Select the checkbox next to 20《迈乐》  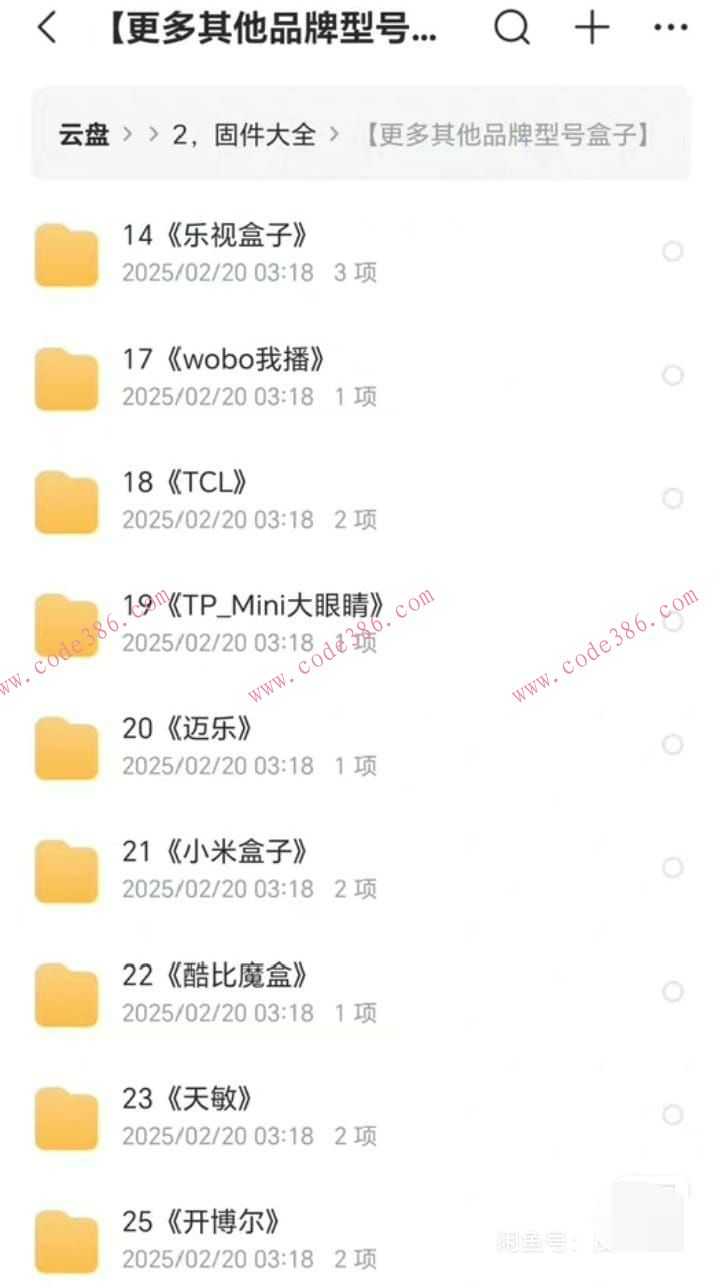pos(671,745)
